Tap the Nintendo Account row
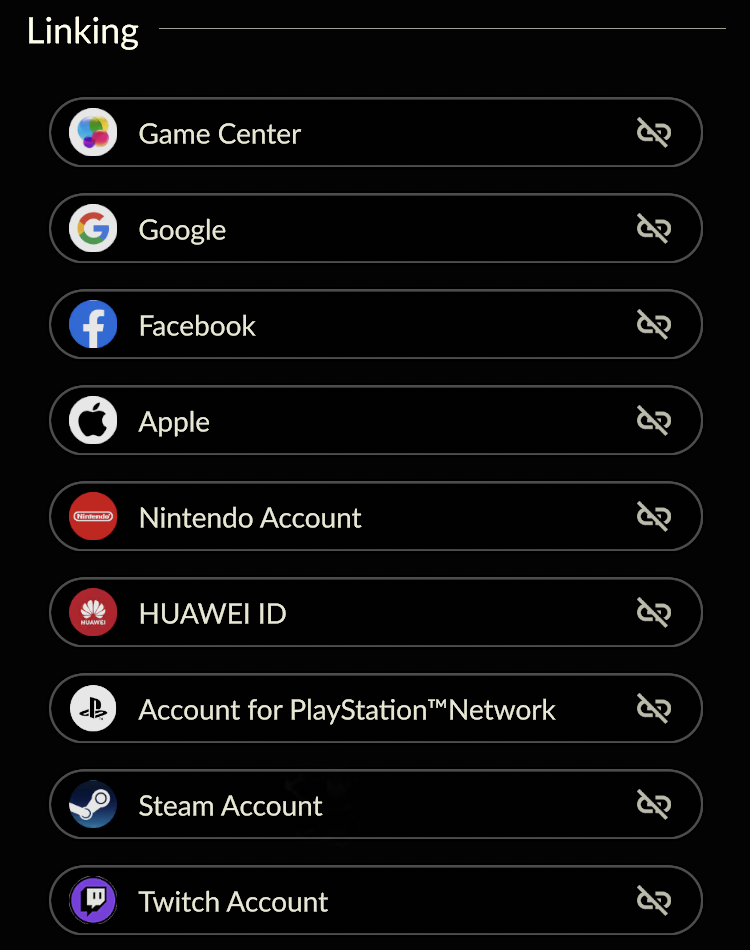 375,517
